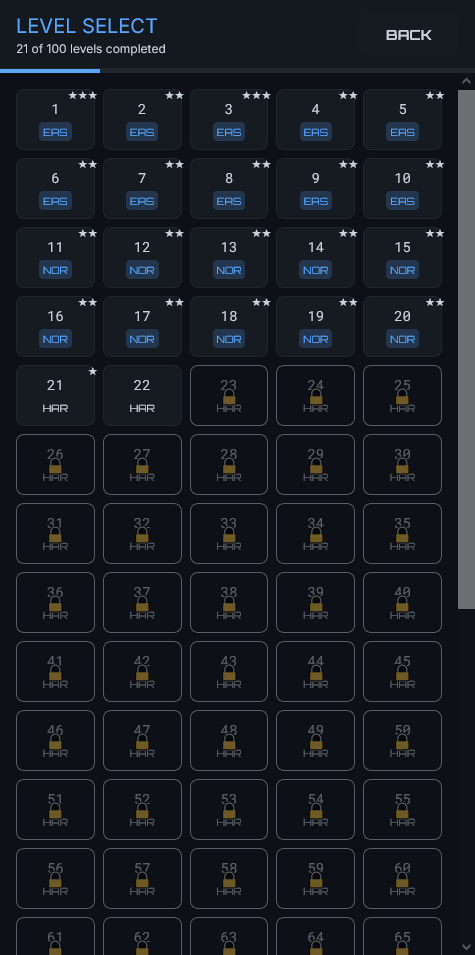Image resolution: width=475 pixels, height=955 pixels.
Task: Open level 9
Action: [x=315, y=188]
